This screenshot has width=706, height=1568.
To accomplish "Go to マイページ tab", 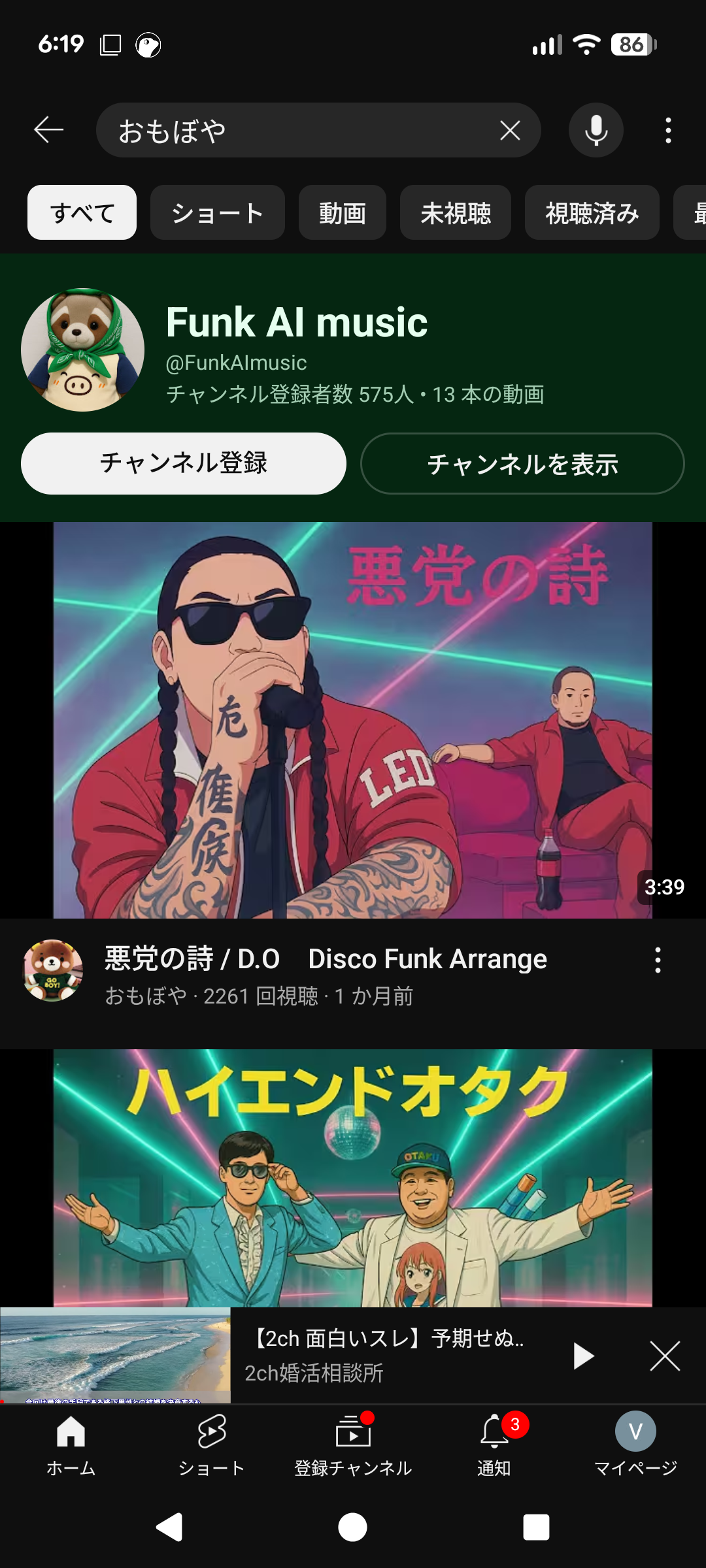I will [635, 1445].
